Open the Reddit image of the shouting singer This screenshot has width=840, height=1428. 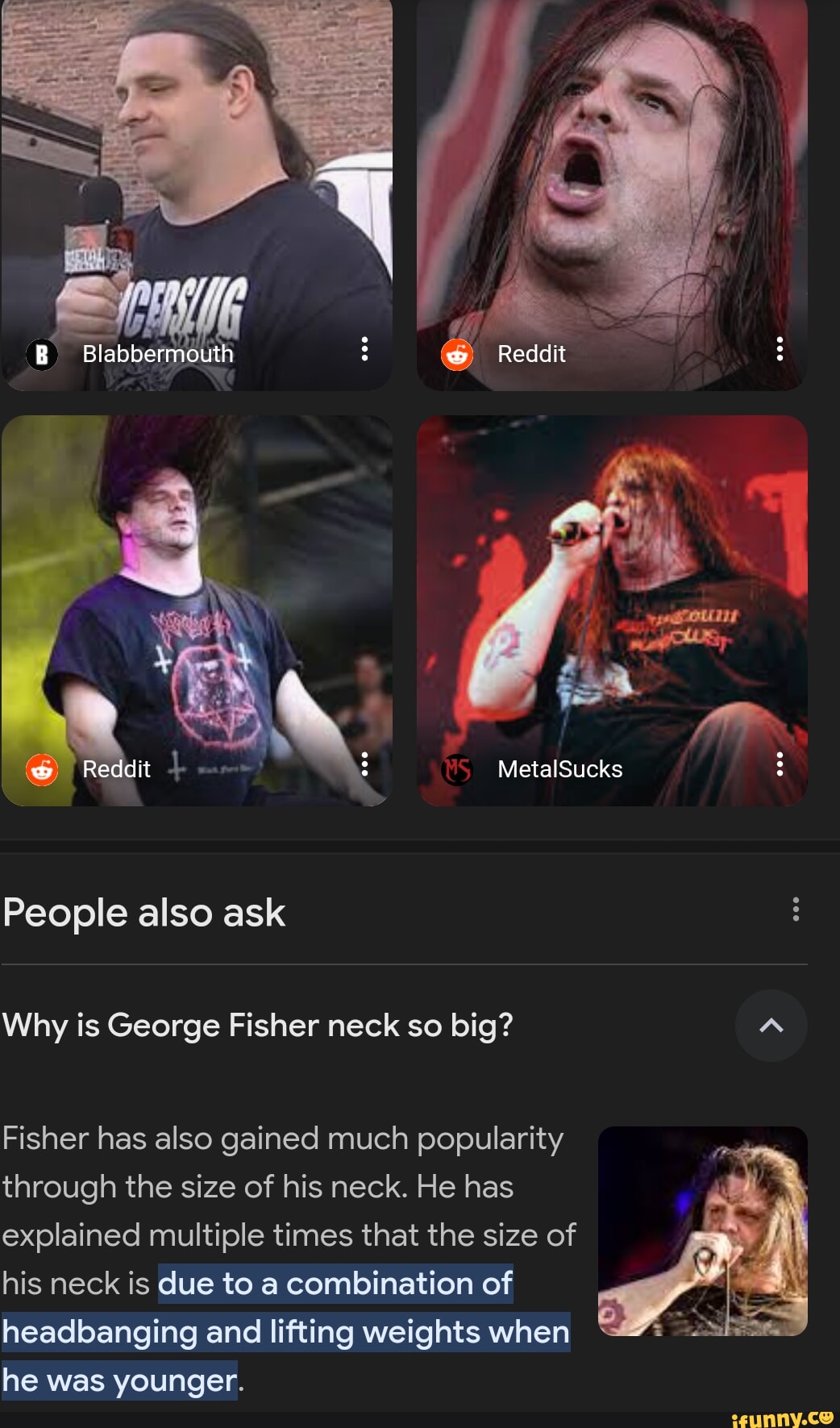611,177
